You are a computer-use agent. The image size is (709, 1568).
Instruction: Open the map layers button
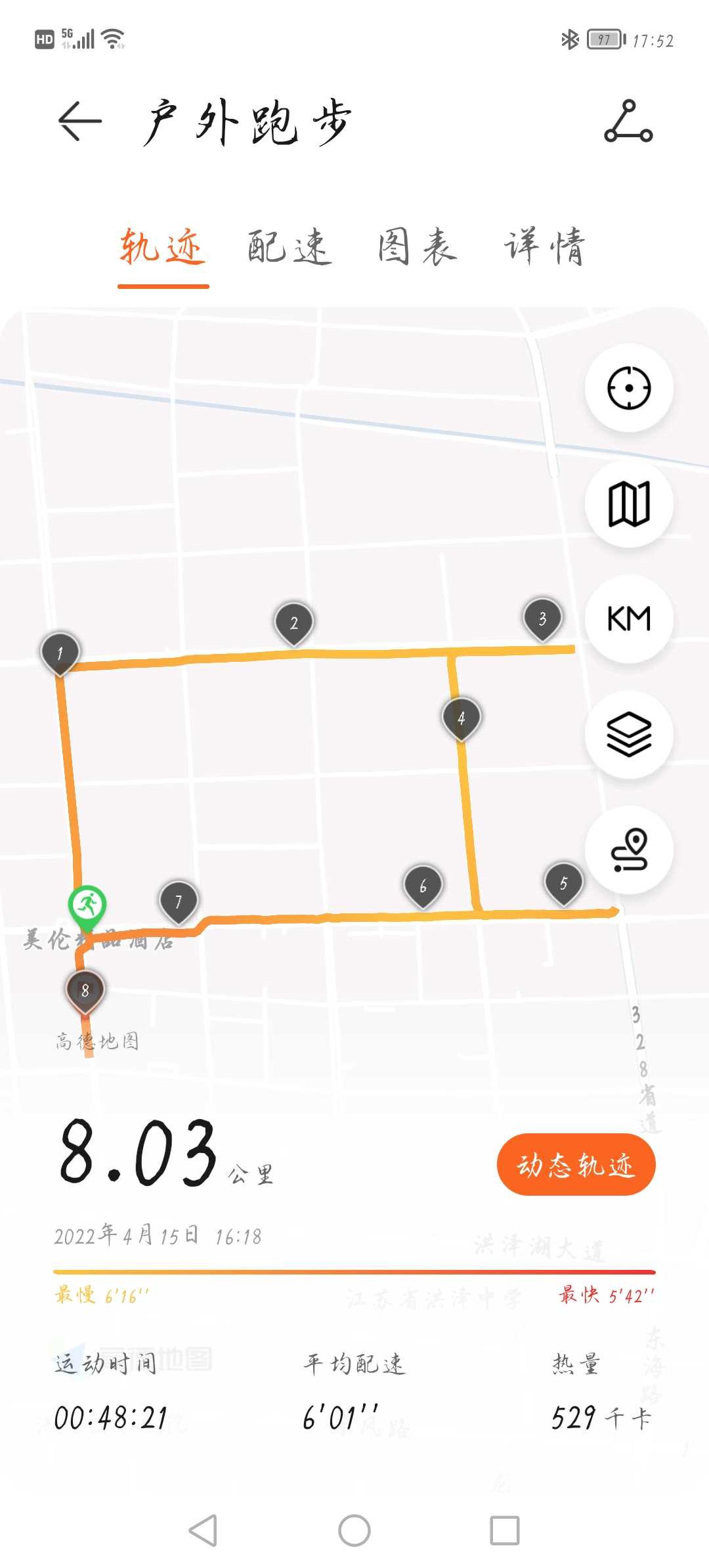pos(629,735)
